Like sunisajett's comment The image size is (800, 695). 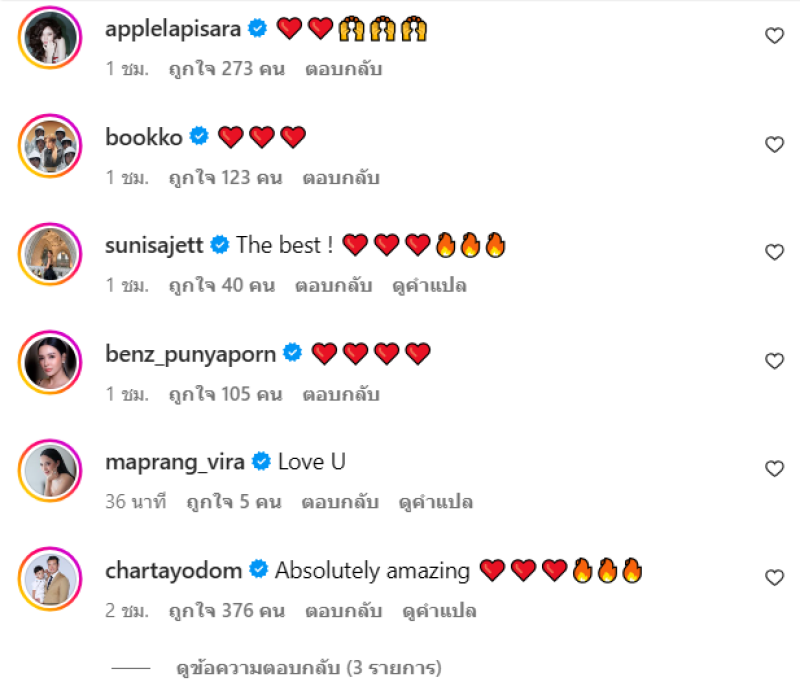click(774, 252)
